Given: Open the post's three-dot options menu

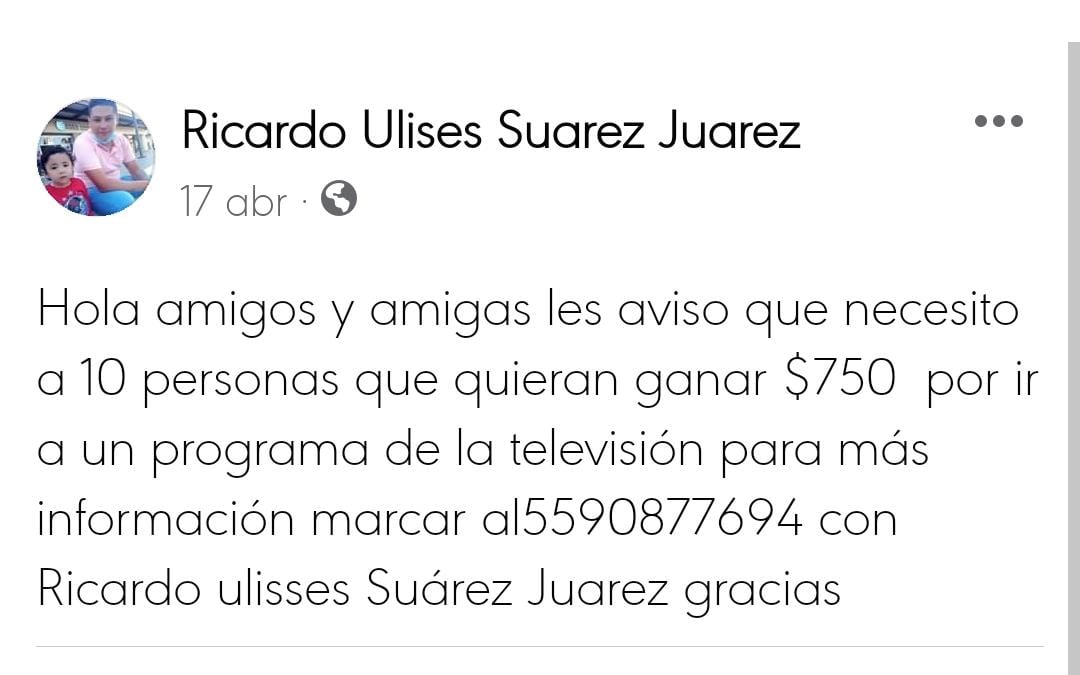Looking at the screenshot, I should point(998,122).
